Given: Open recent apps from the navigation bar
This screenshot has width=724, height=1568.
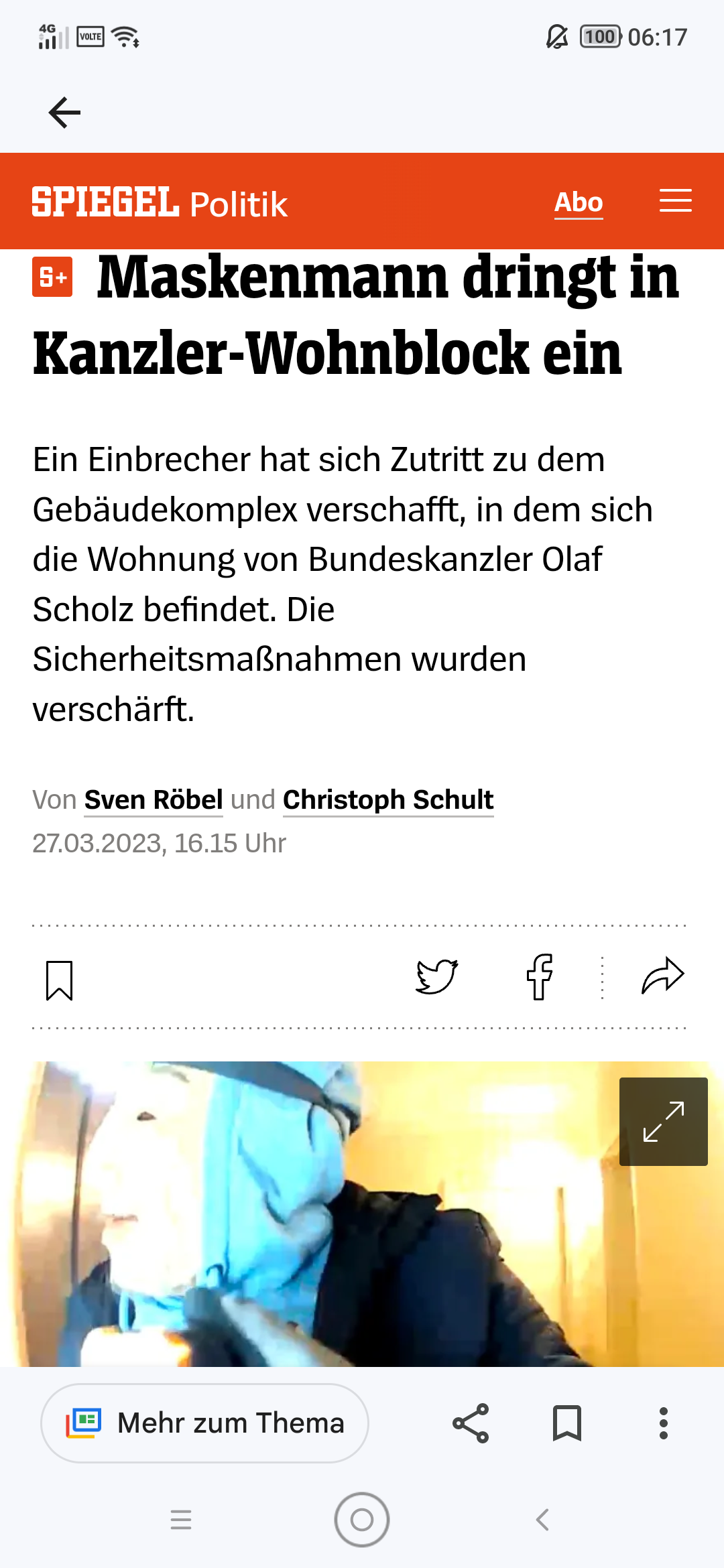Looking at the screenshot, I should tap(181, 1520).
